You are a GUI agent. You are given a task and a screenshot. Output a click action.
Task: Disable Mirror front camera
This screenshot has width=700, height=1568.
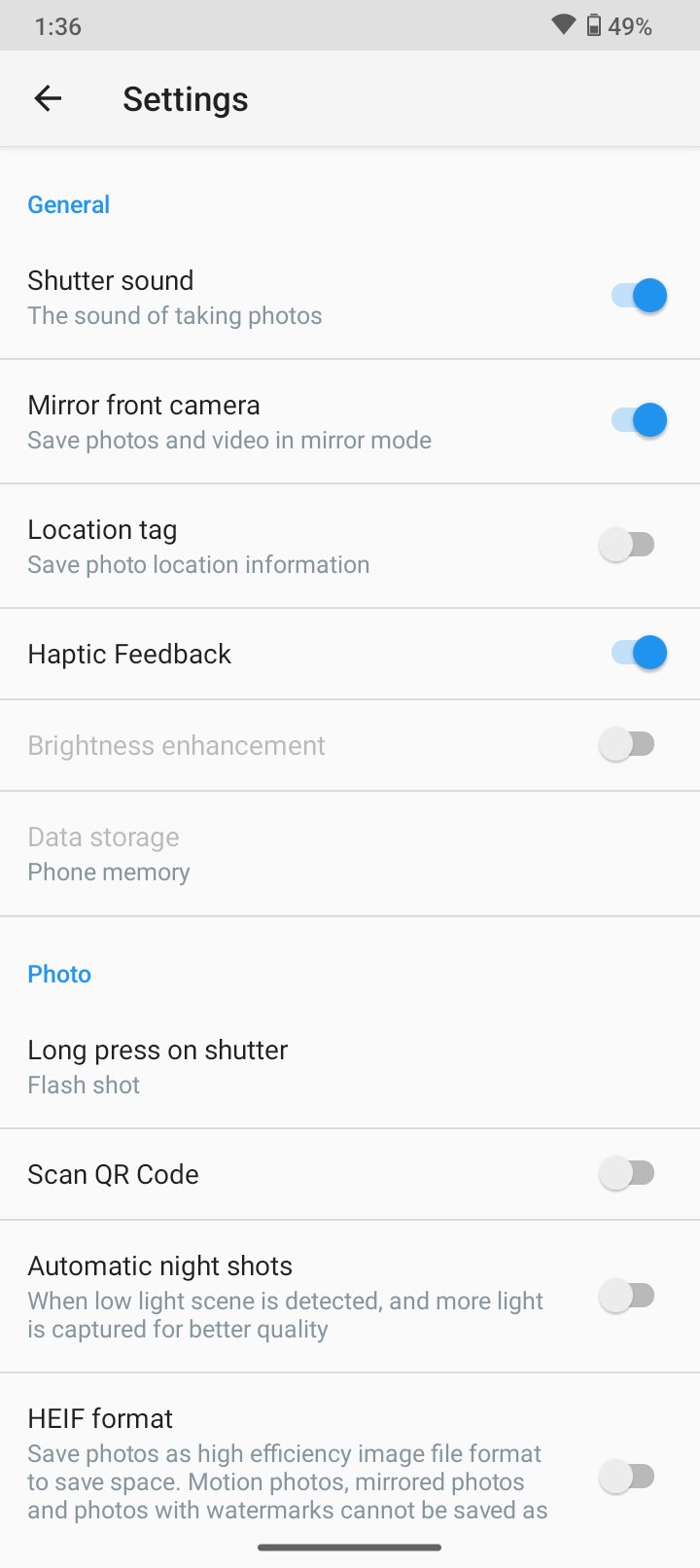638,420
